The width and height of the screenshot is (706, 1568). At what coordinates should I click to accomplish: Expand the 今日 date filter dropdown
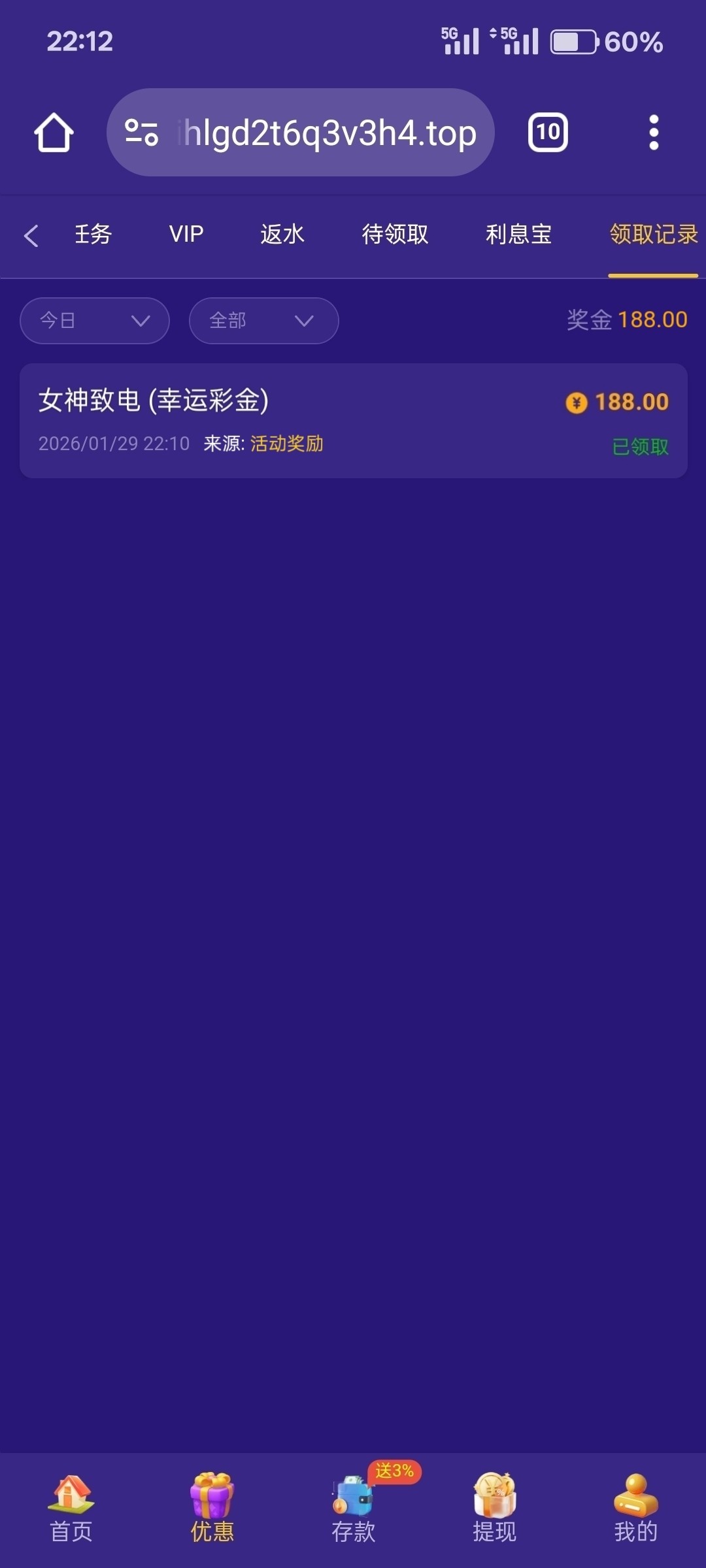click(x=95, y=321)
